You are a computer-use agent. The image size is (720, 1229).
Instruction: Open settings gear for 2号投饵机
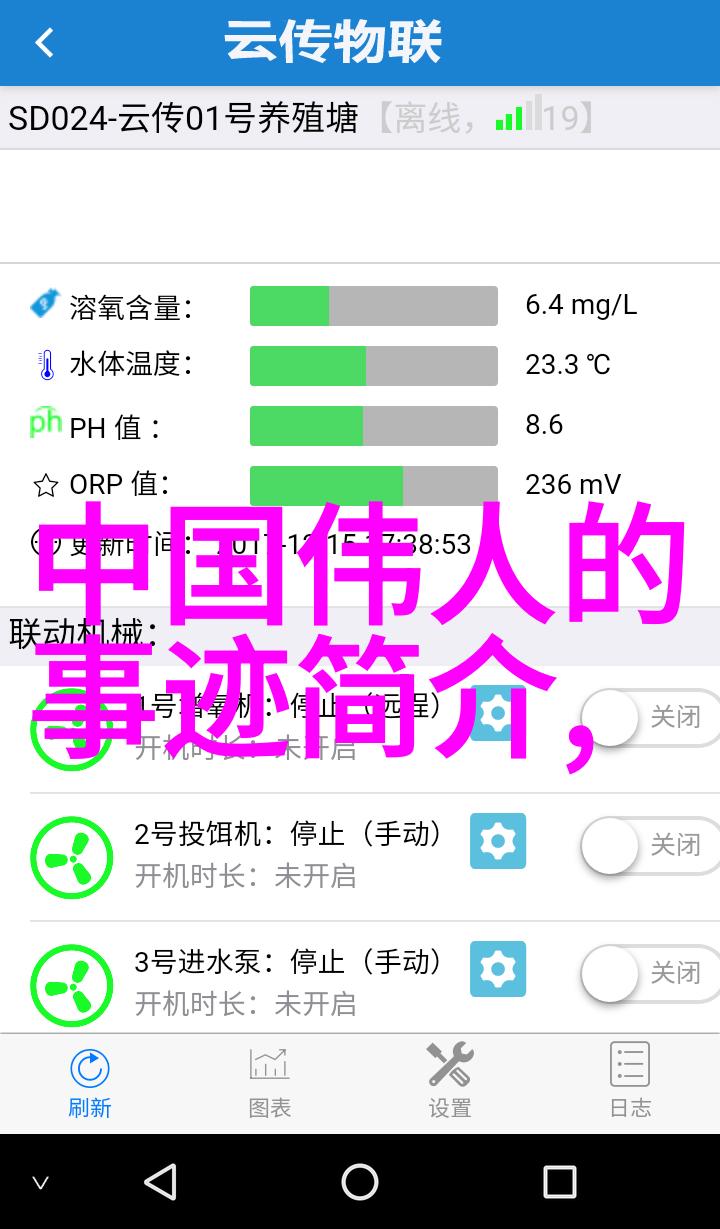point(498,841)
